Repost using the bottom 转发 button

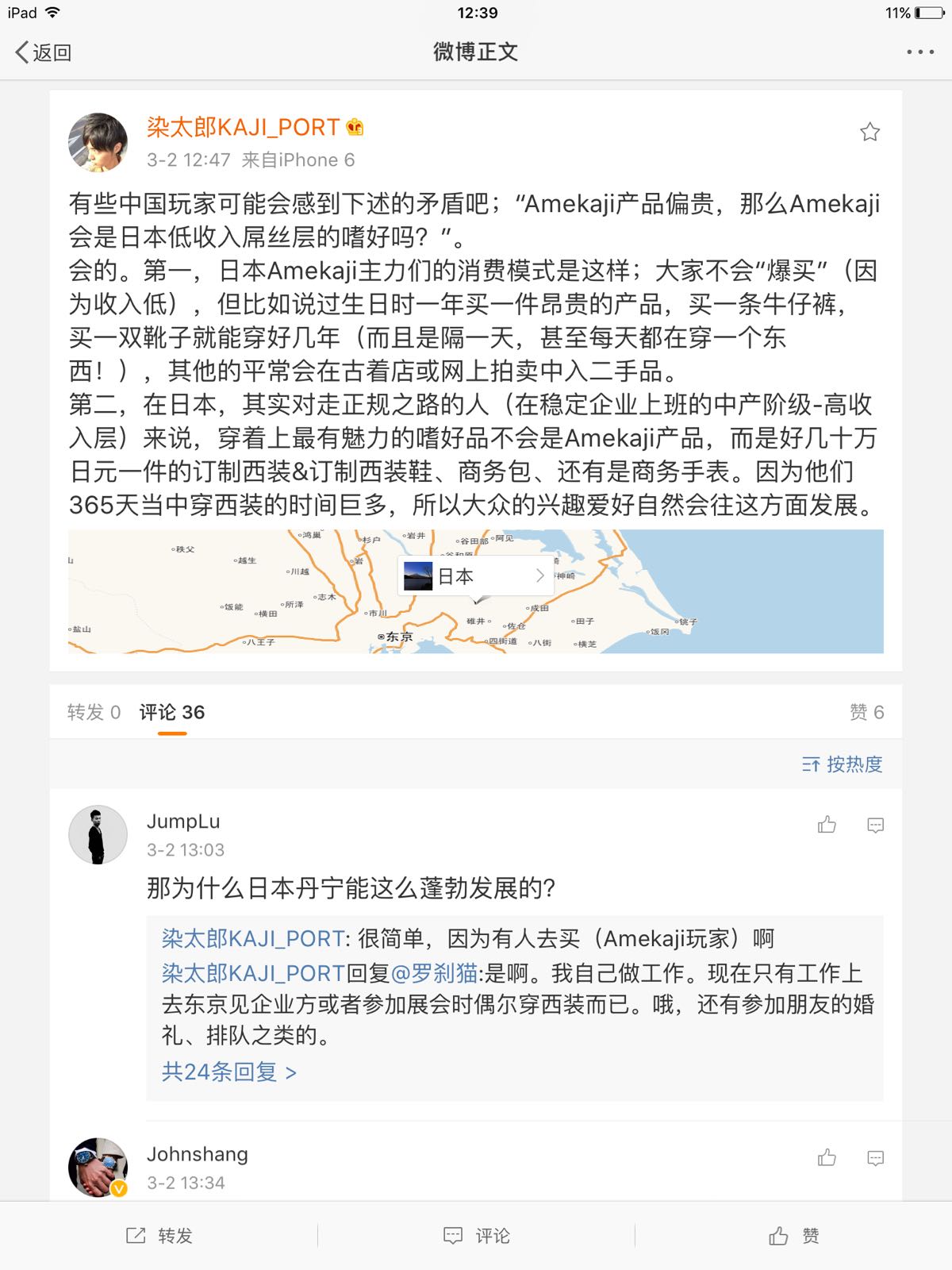[x=159, y=1236]
